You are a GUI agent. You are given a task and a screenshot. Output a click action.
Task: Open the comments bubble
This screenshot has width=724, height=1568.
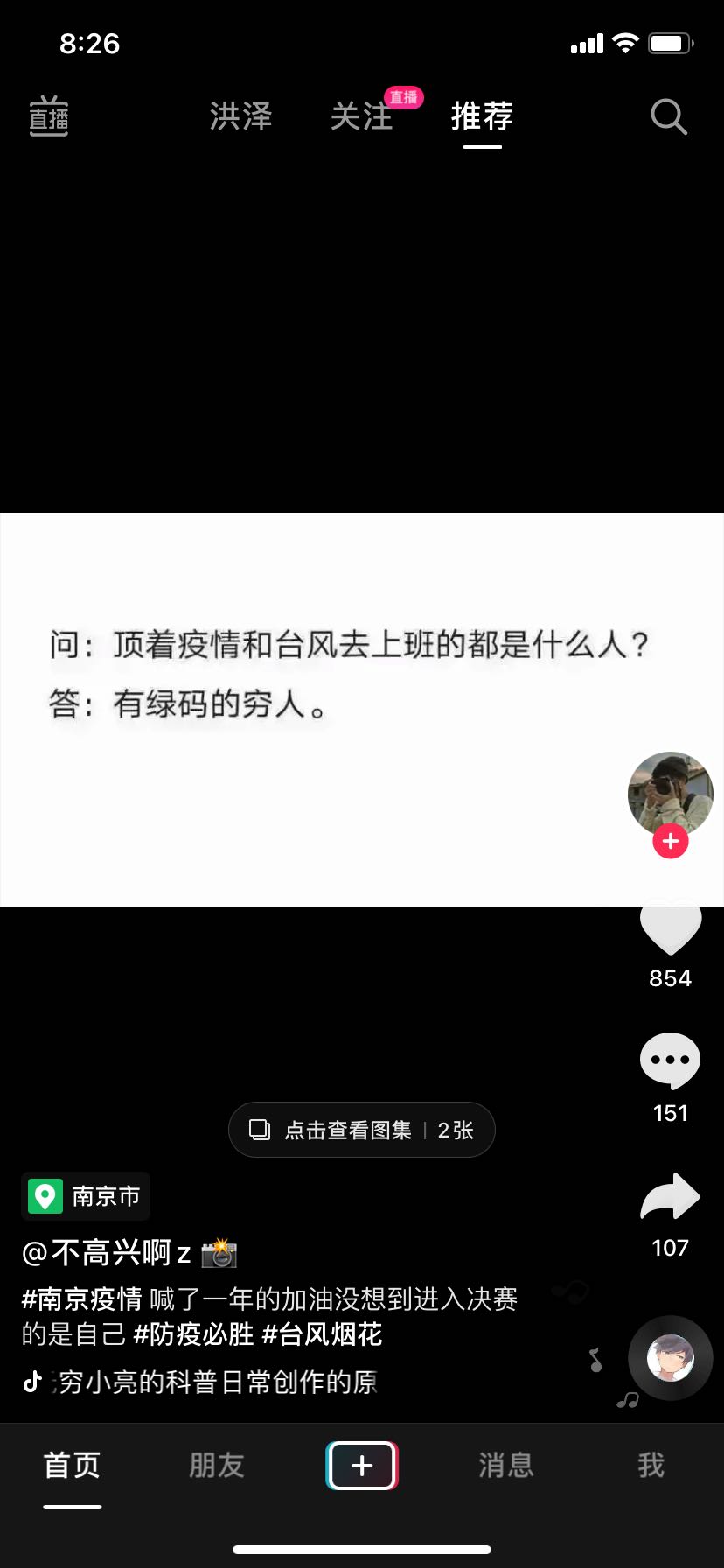click(671, 1060)
